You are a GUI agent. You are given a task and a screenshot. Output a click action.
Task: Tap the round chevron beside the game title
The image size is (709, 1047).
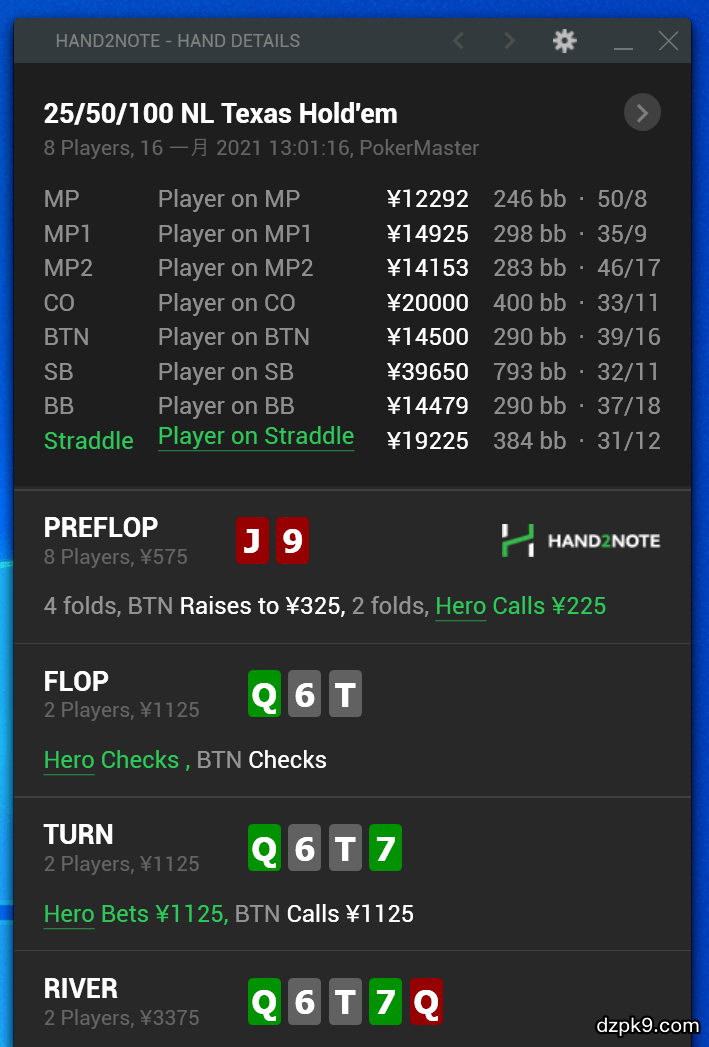tap(642, 113)
